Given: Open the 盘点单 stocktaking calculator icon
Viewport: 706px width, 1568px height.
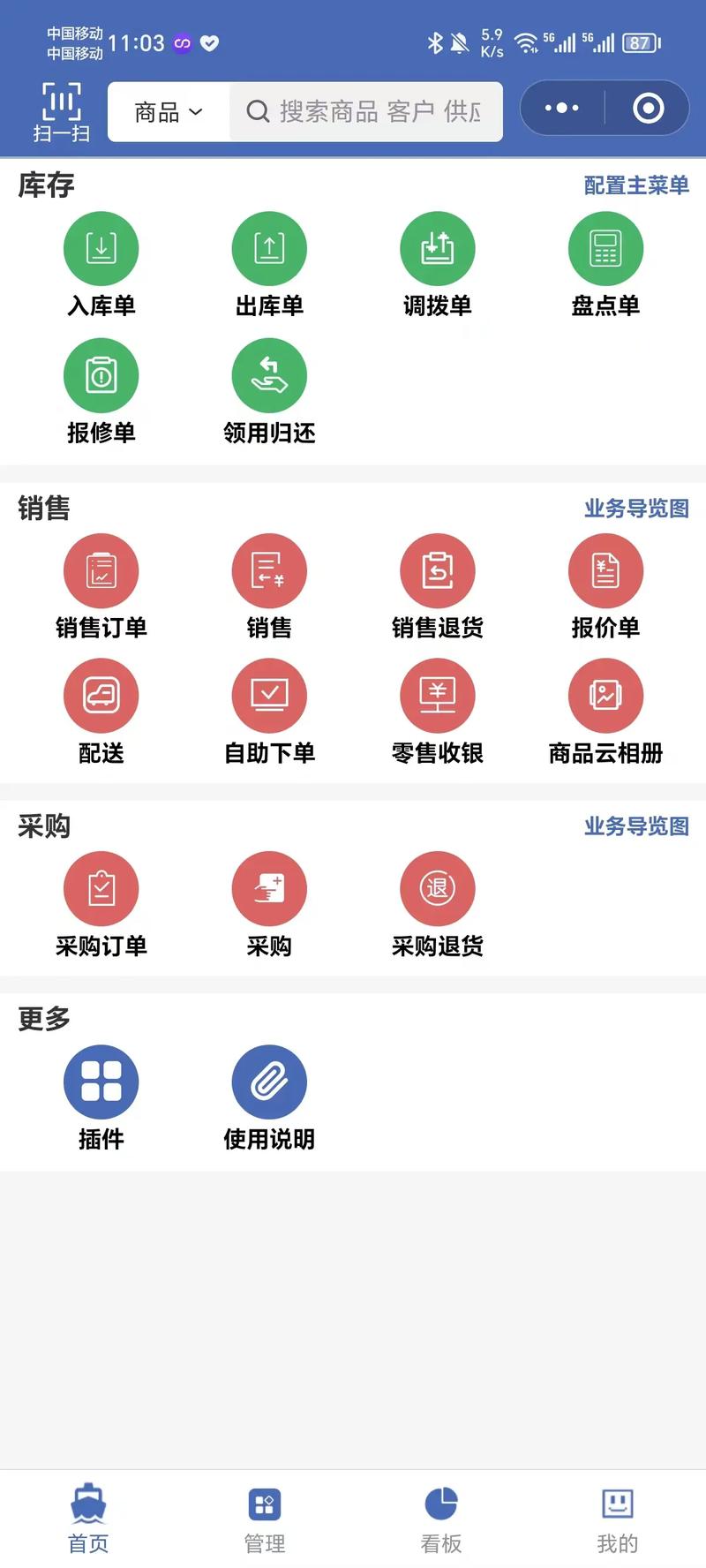Looking at the screenshot, I should [605, 248].
